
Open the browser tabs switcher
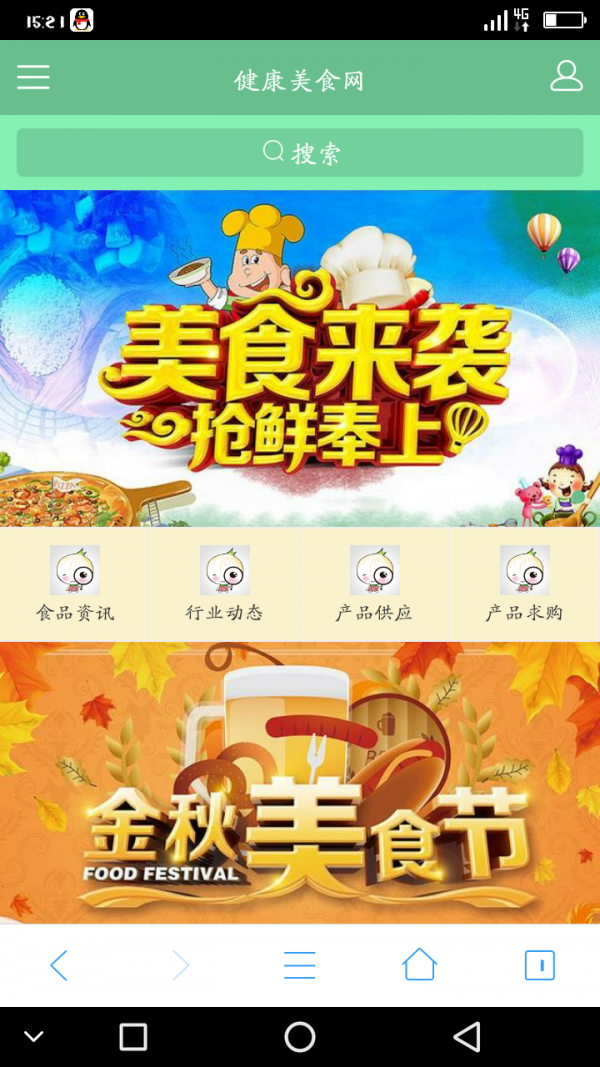click(540, 965)
